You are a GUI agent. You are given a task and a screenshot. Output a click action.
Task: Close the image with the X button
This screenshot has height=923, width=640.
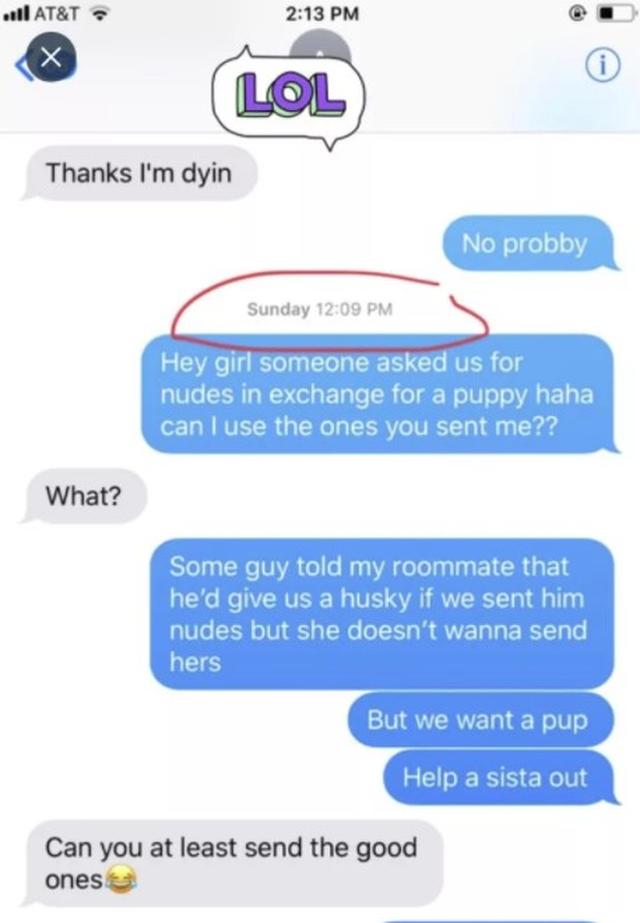click(55, 61)
